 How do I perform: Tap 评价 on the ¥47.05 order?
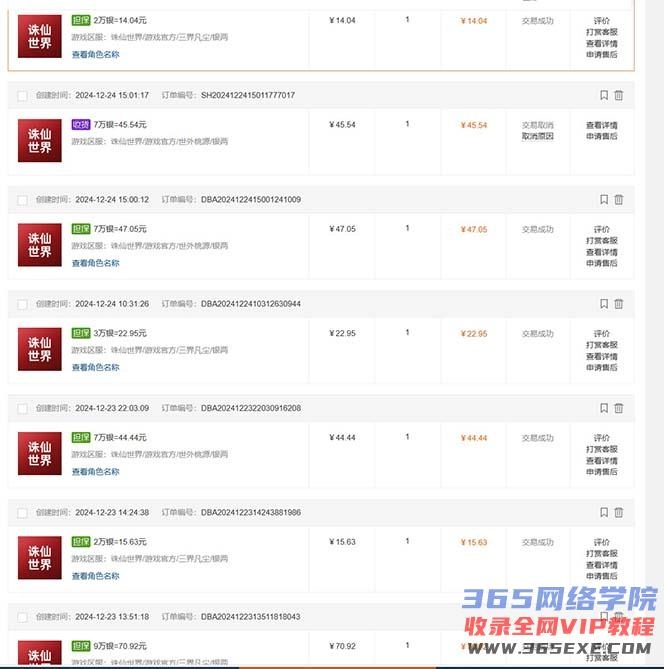coord(601,230)
